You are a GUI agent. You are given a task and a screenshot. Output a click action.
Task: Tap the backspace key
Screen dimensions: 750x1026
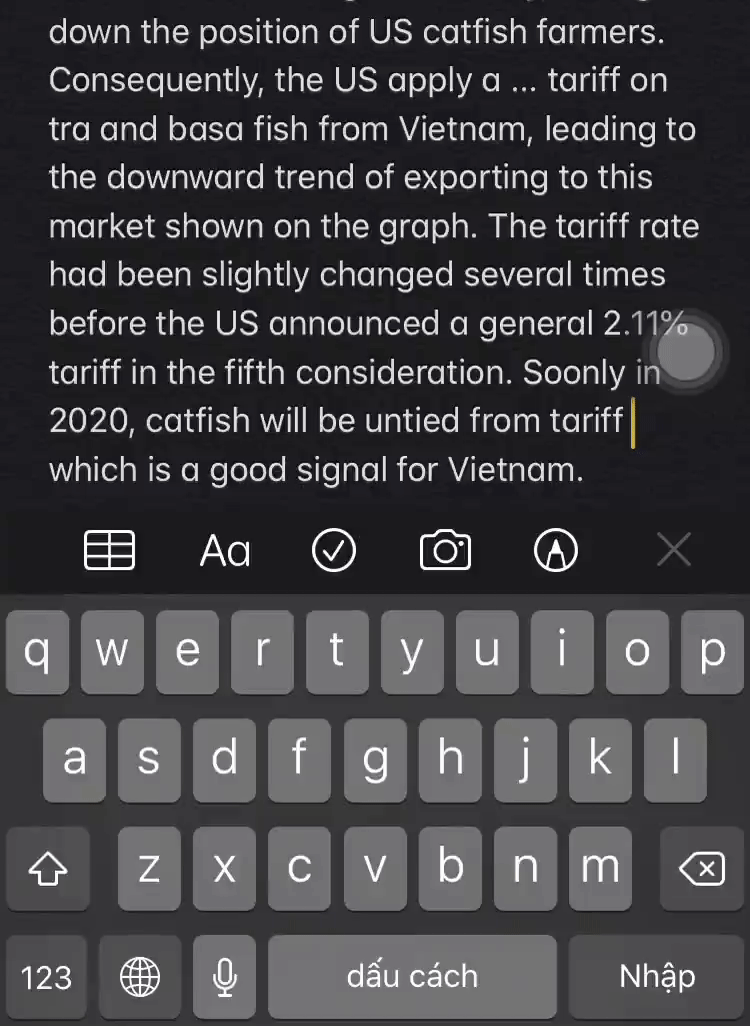pyautogui.click(x=702, y=869)
